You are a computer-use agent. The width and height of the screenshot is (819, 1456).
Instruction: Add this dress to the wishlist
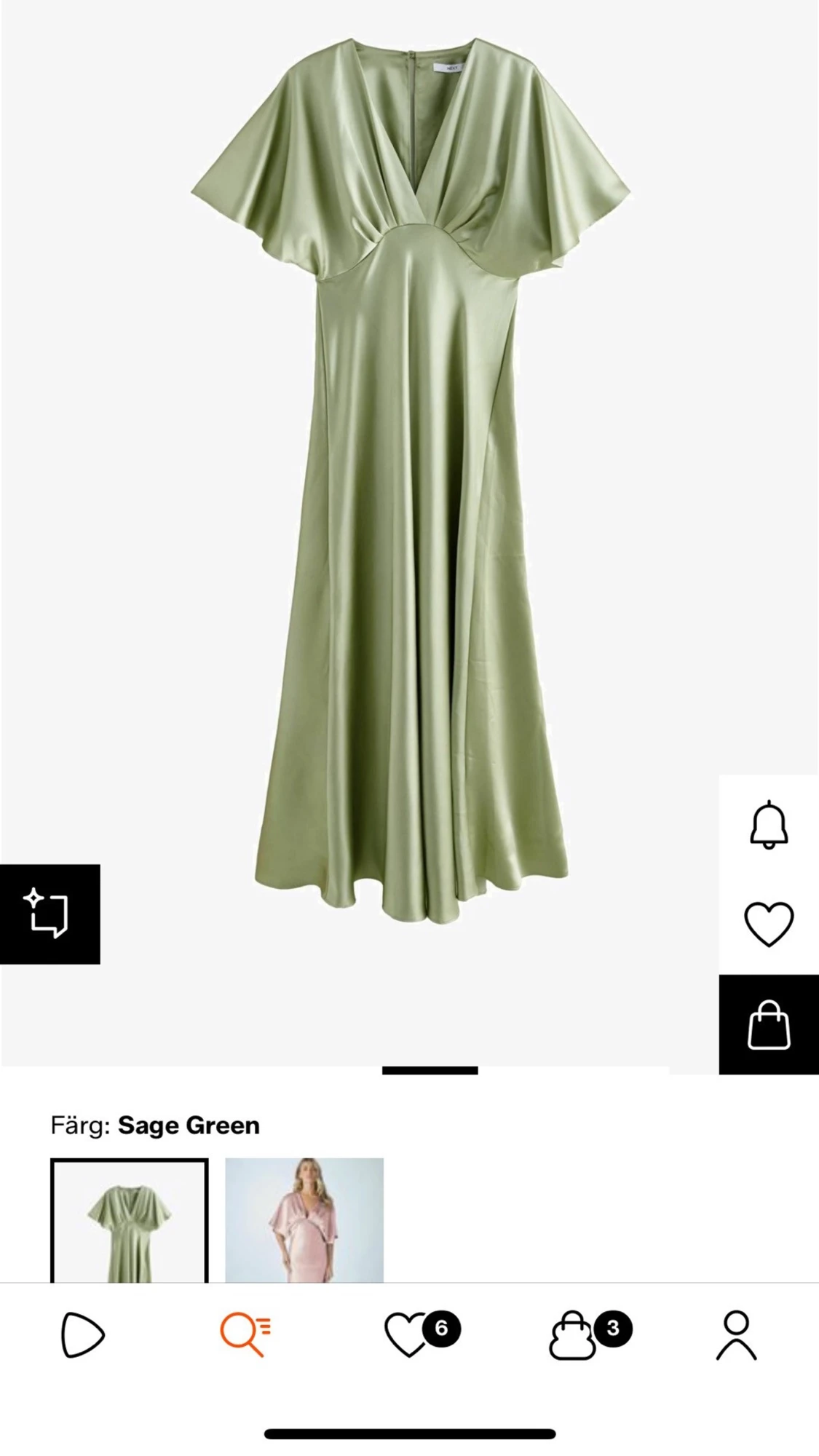click(769, 924)
